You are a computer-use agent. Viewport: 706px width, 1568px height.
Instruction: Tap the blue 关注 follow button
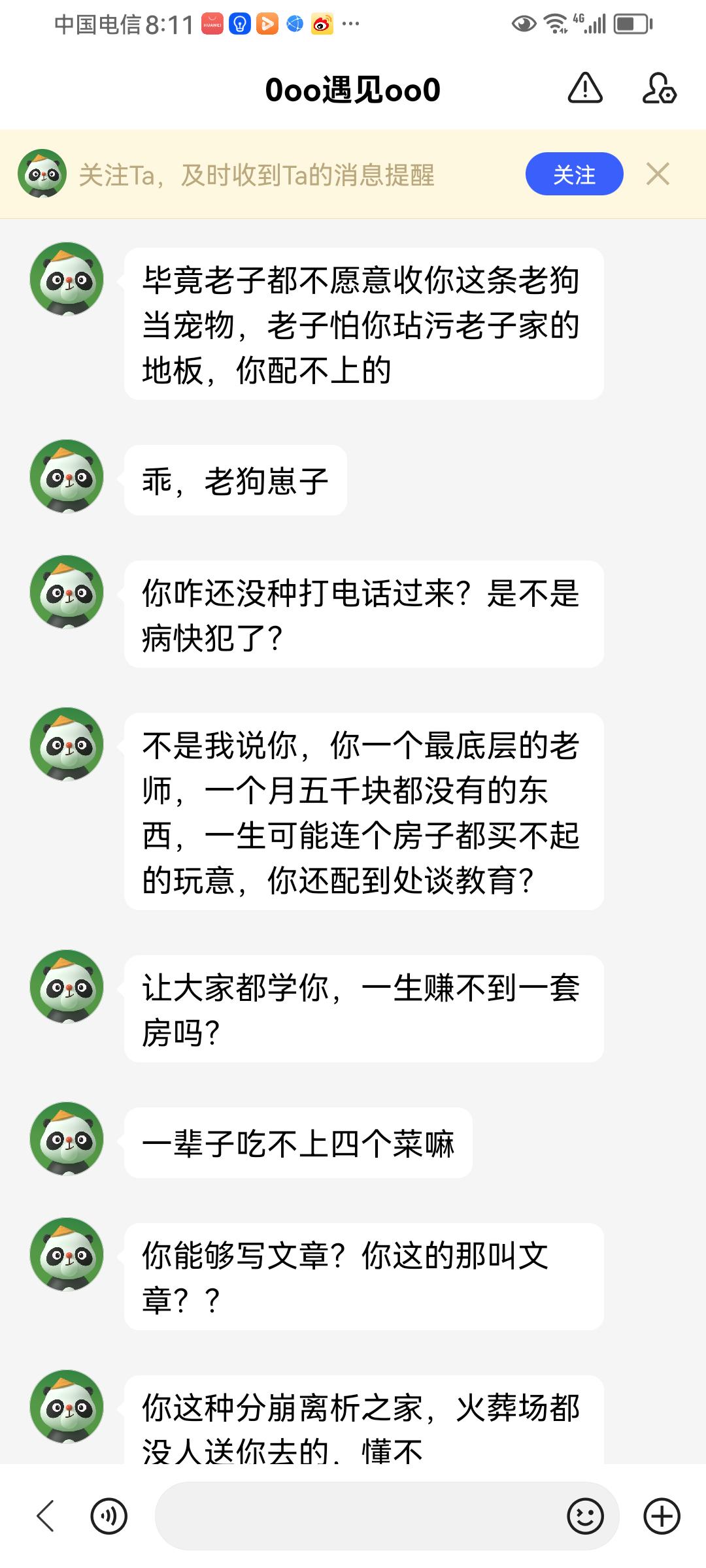point(574,174)
